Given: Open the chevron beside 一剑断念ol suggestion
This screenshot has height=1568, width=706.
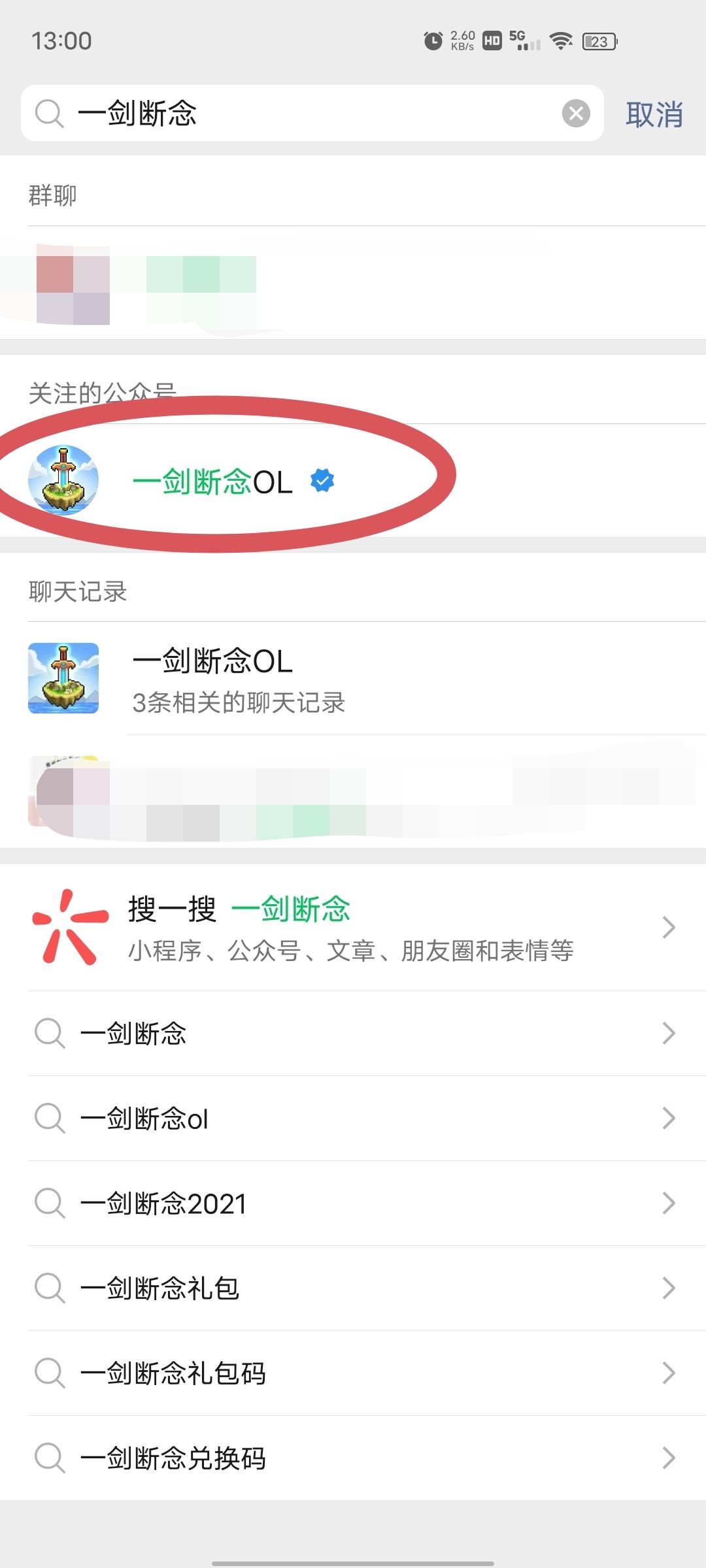Looking at the screenshot, I should pos(667,1118).
